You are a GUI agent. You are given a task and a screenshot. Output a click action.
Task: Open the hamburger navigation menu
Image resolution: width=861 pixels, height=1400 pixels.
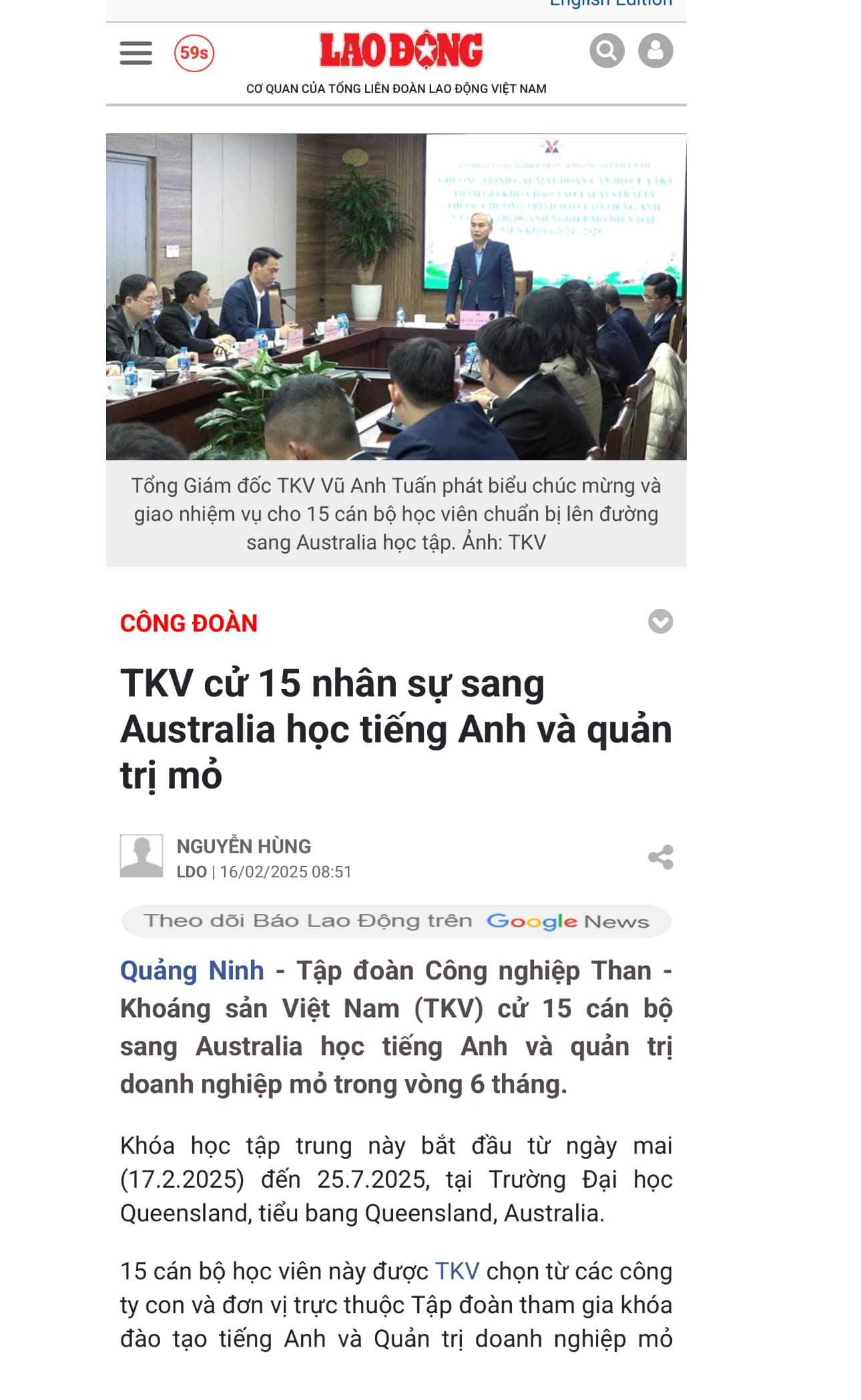tap(135, 53)
